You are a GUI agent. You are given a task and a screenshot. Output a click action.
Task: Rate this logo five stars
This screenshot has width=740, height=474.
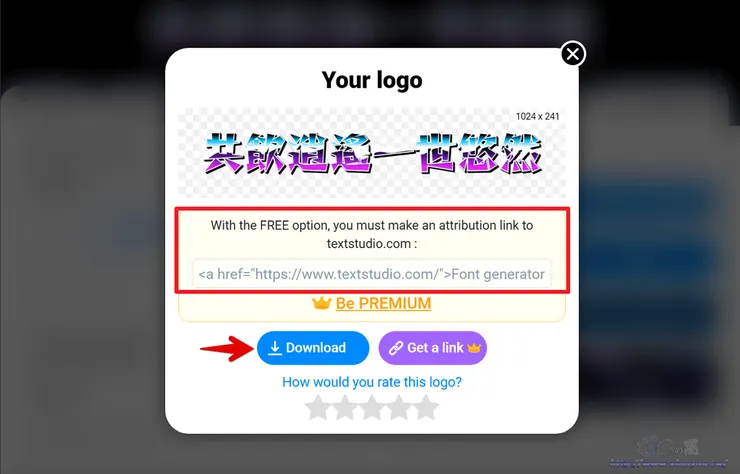427,407
